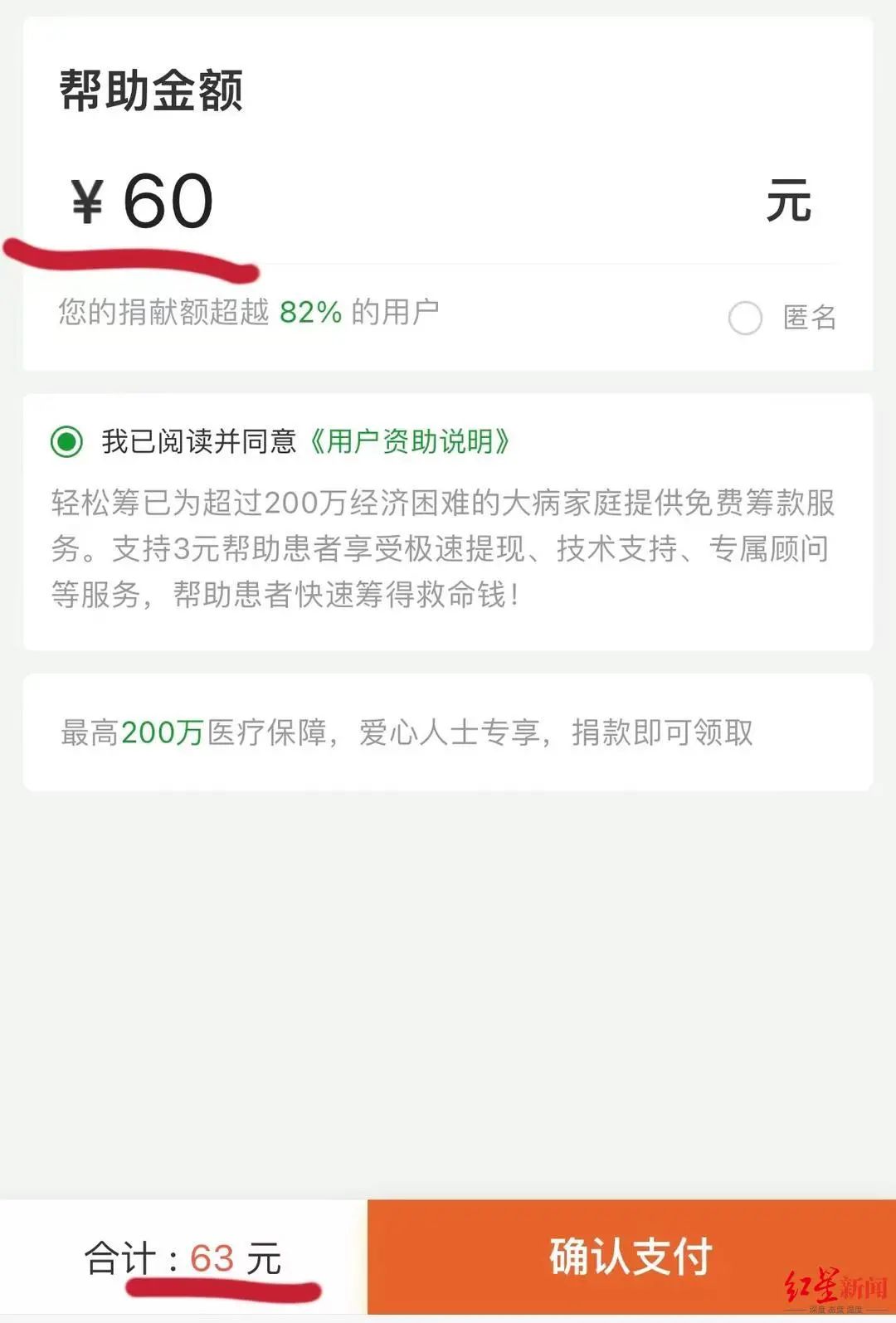Click the white payment bar at bottom
Image resolution: width=896 pixels, height=1323 pixels.
(x=183, y=1259)
